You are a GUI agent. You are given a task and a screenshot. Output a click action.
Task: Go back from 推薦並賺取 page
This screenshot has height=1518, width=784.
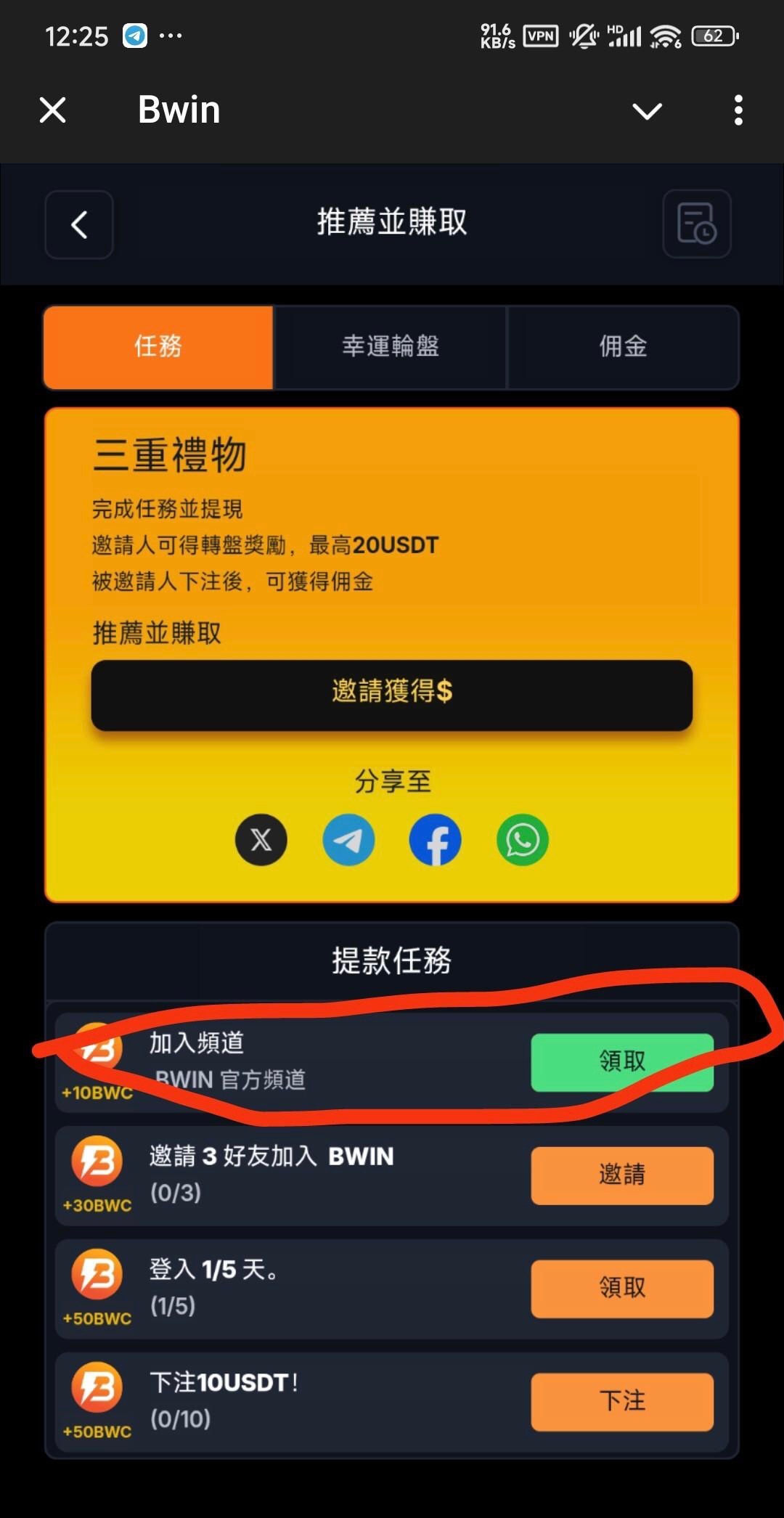click(79, 224)
